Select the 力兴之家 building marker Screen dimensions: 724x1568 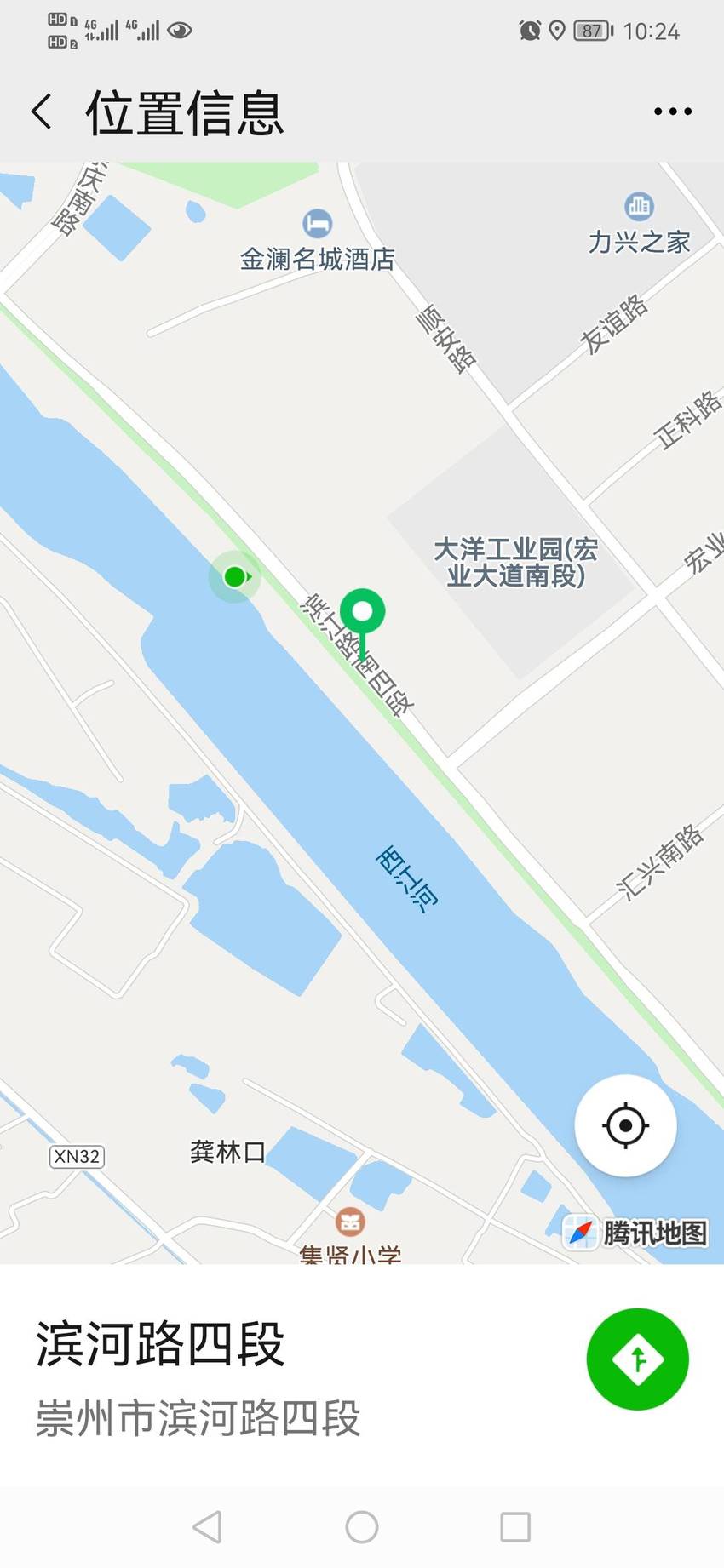coord(639,206)
